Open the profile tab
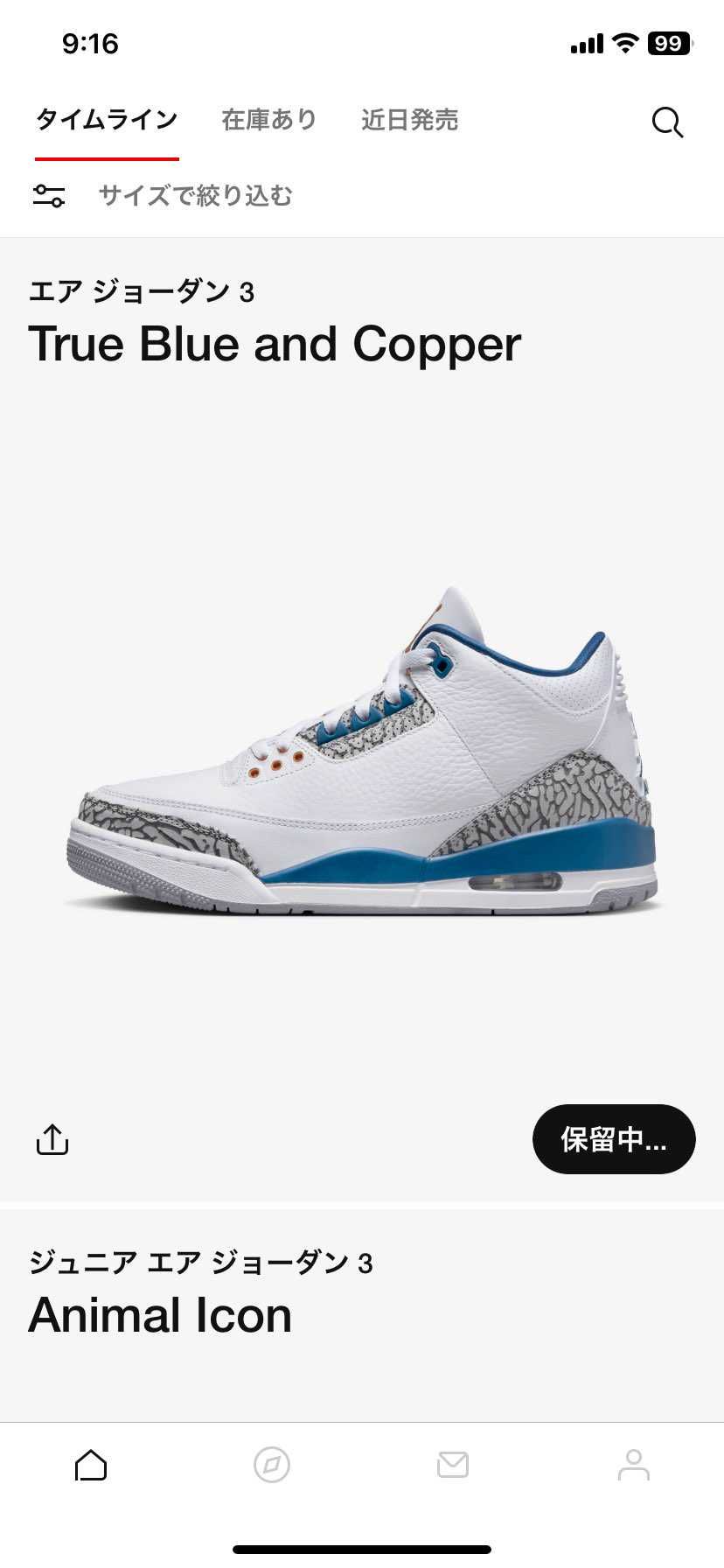 pyautogui.click(x=634, y=1465)
